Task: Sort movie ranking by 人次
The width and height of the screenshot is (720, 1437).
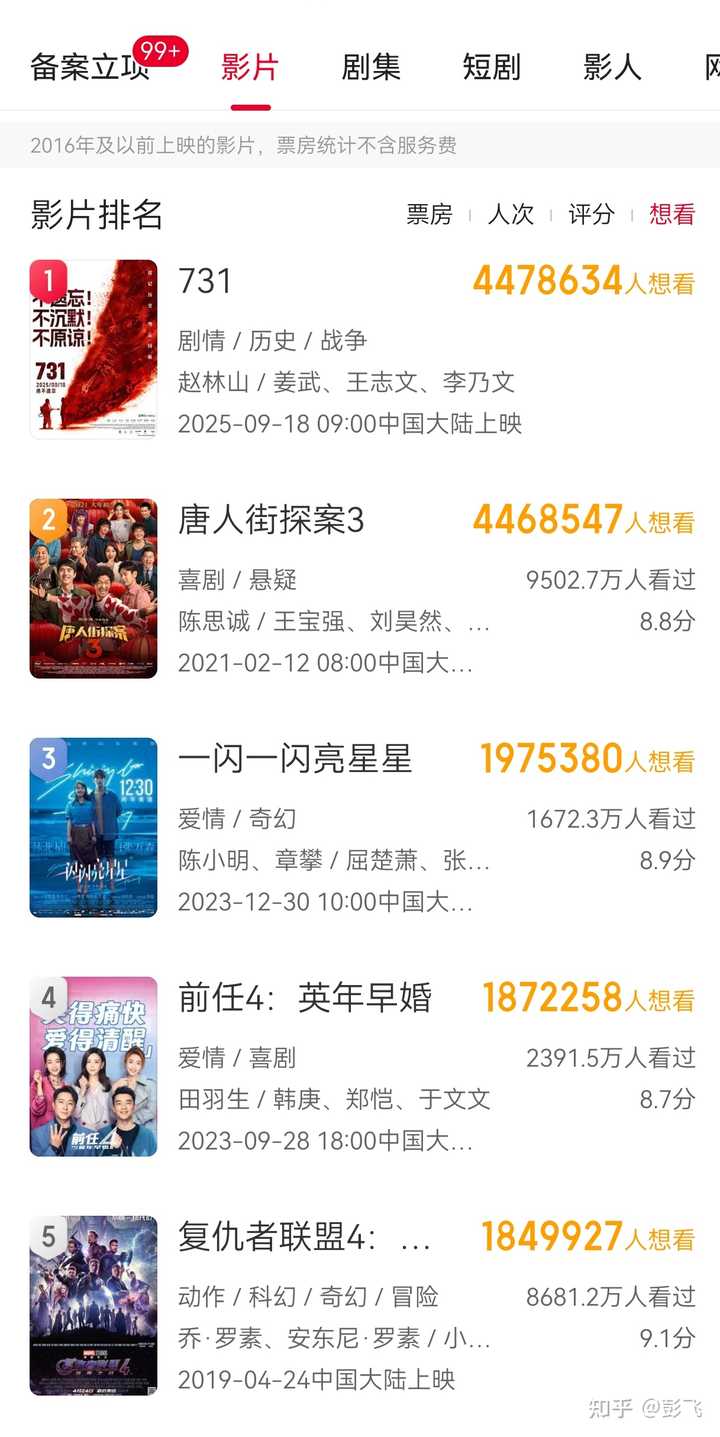Action: 510,214
